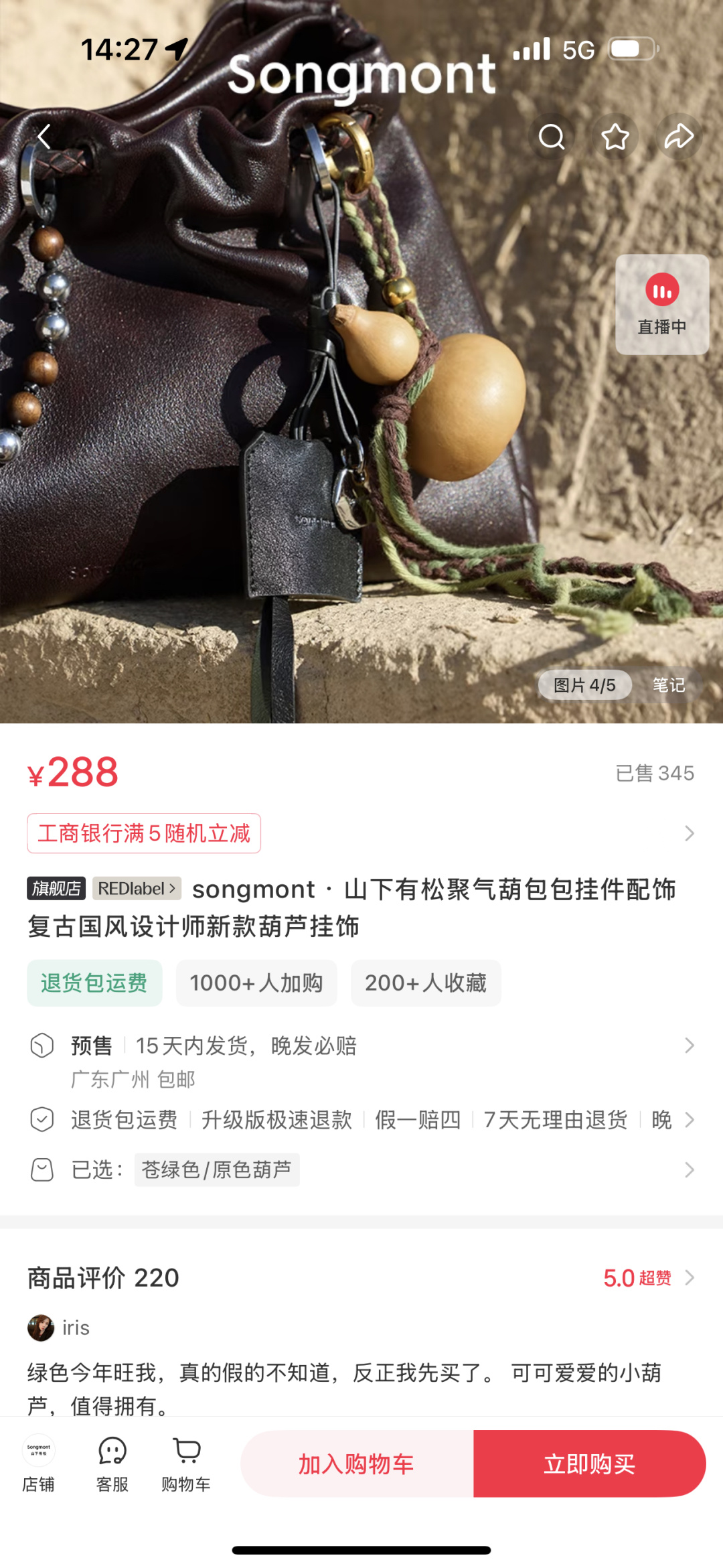Contact 客服 customer service
The image size is (723, 1568).
pos(112,1464)
